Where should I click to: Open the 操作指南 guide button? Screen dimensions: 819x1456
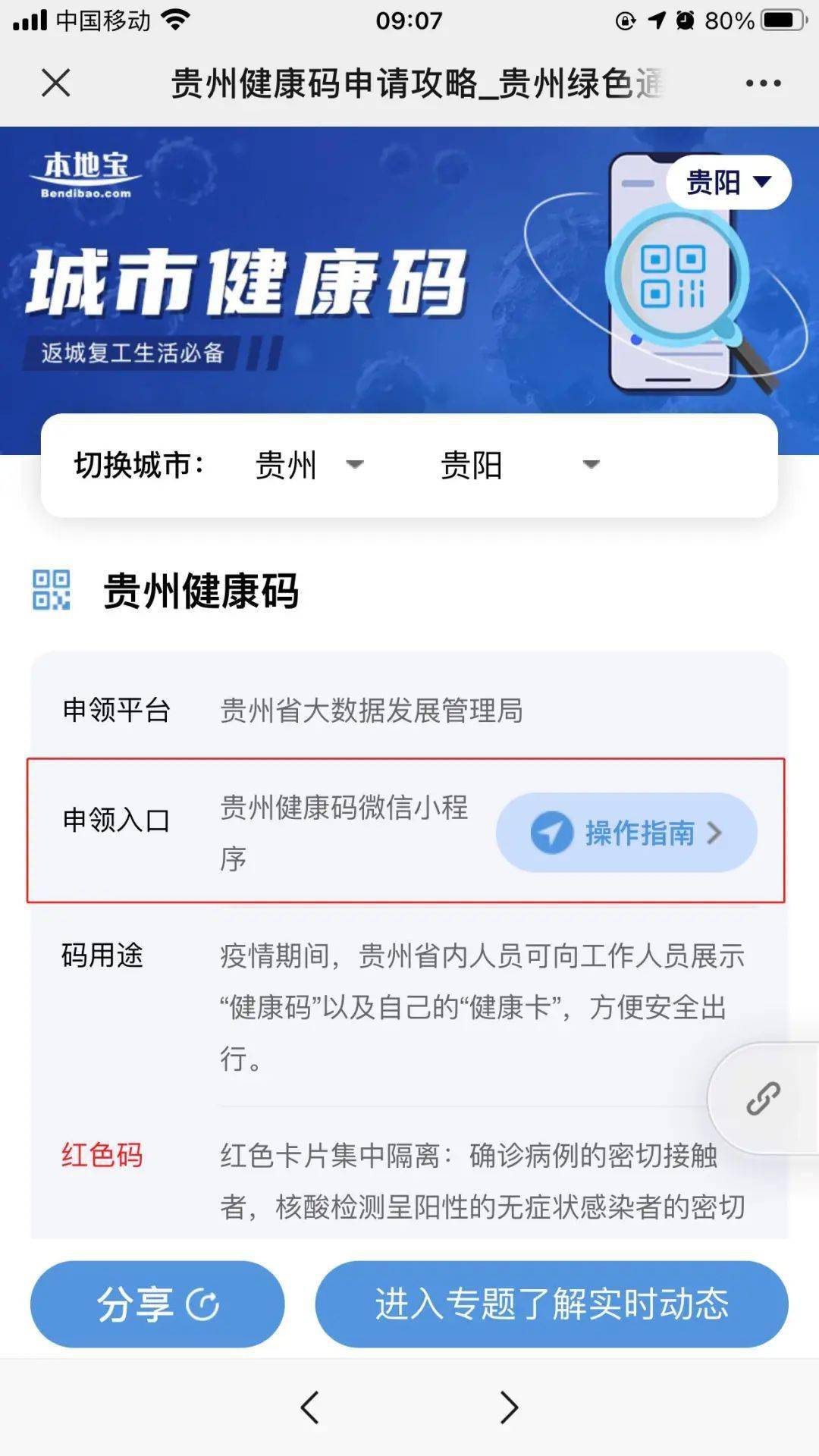coord(626,833)
